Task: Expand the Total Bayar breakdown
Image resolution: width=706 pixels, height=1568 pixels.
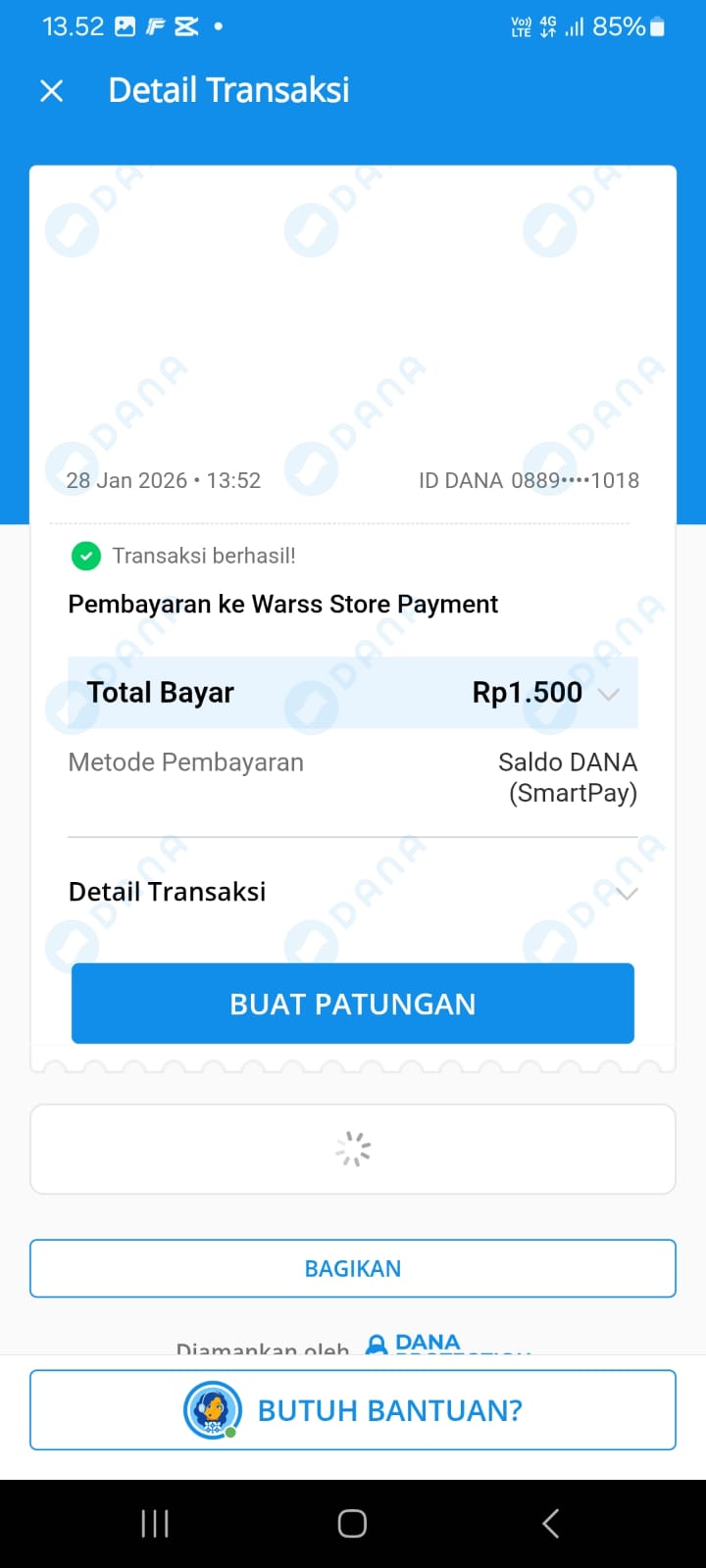Action: pos(608,694)
